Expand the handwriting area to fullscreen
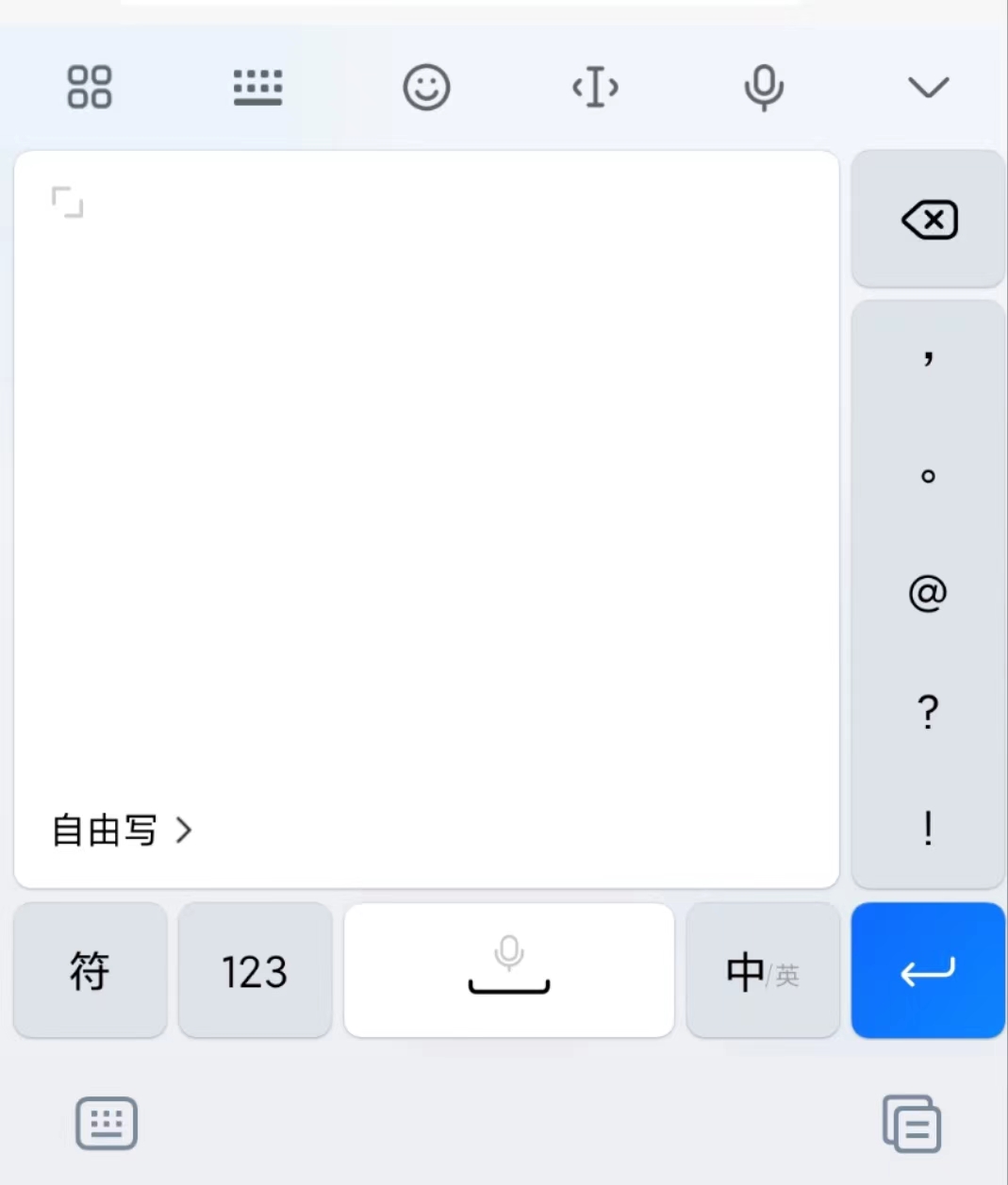Screen dimensions: 1008x1185 (x=67, y=202)
